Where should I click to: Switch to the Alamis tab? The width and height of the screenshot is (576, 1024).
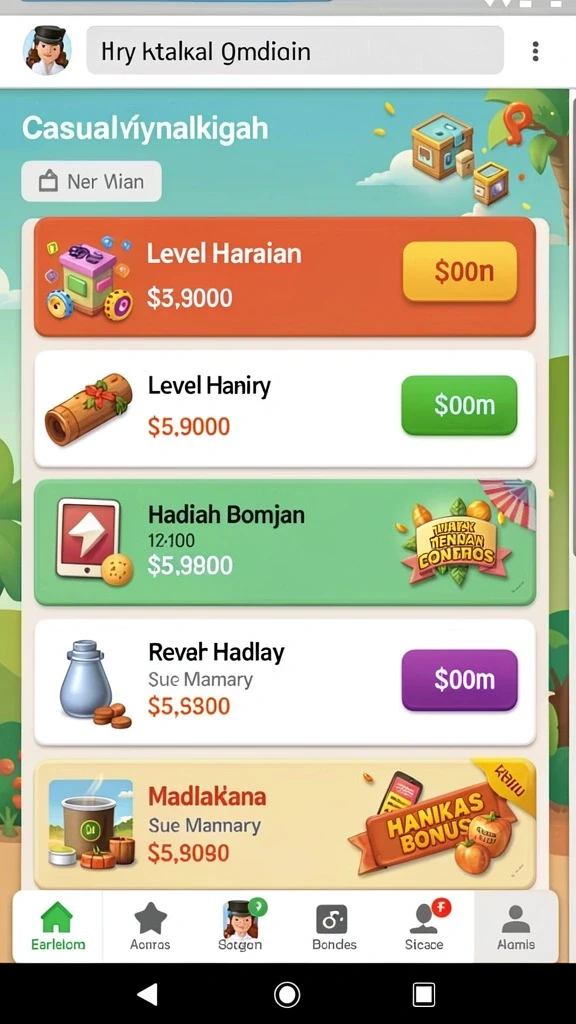tap(516, 926)
